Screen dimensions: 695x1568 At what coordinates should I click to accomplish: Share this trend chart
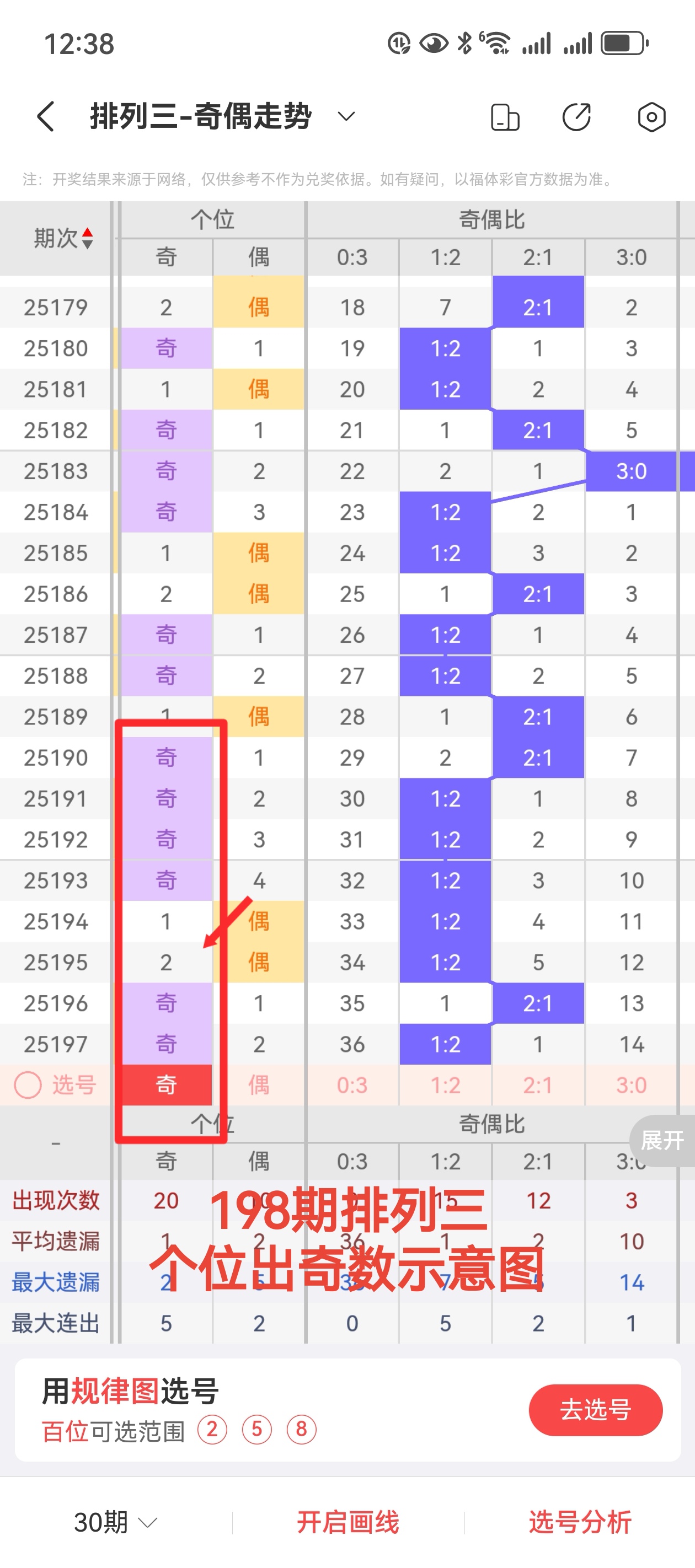click(576, 117)
